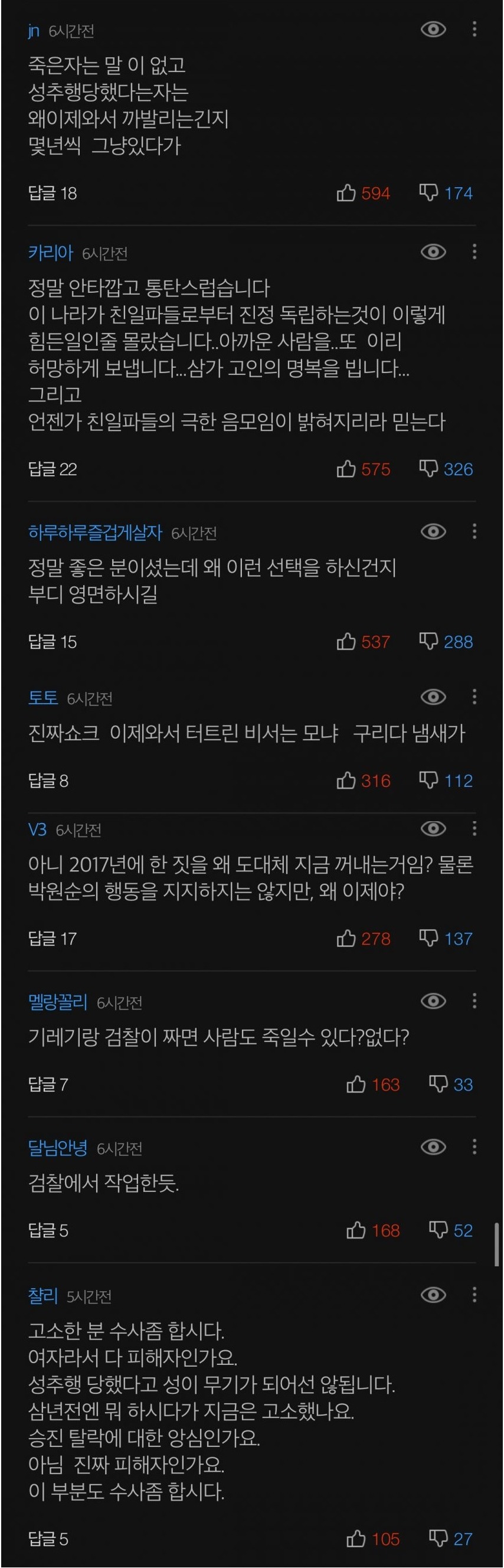Open overflow menu on 하루하루즐겁게살자's comment
504x1568 pixels.
(x=474, y=531)
